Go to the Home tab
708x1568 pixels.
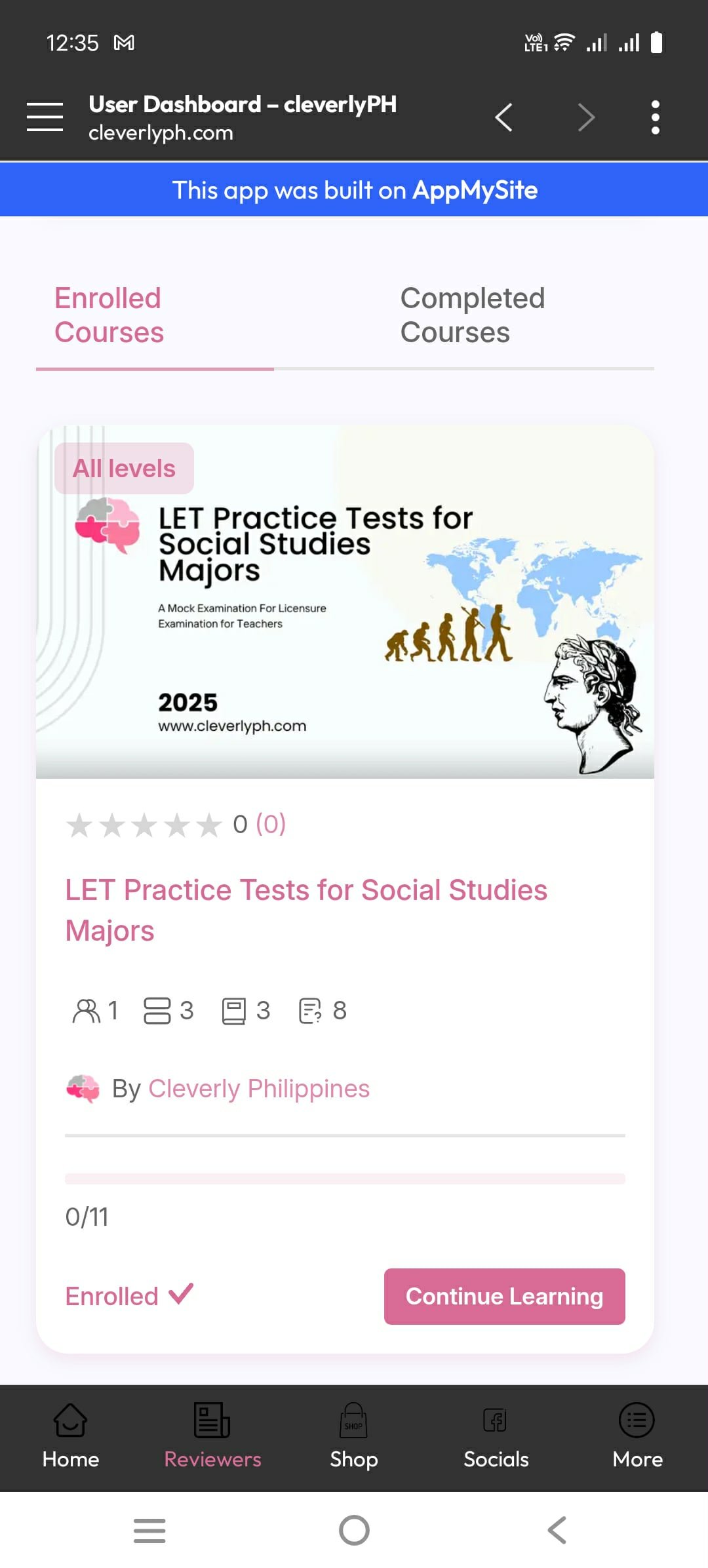(x=71, y=1436)
